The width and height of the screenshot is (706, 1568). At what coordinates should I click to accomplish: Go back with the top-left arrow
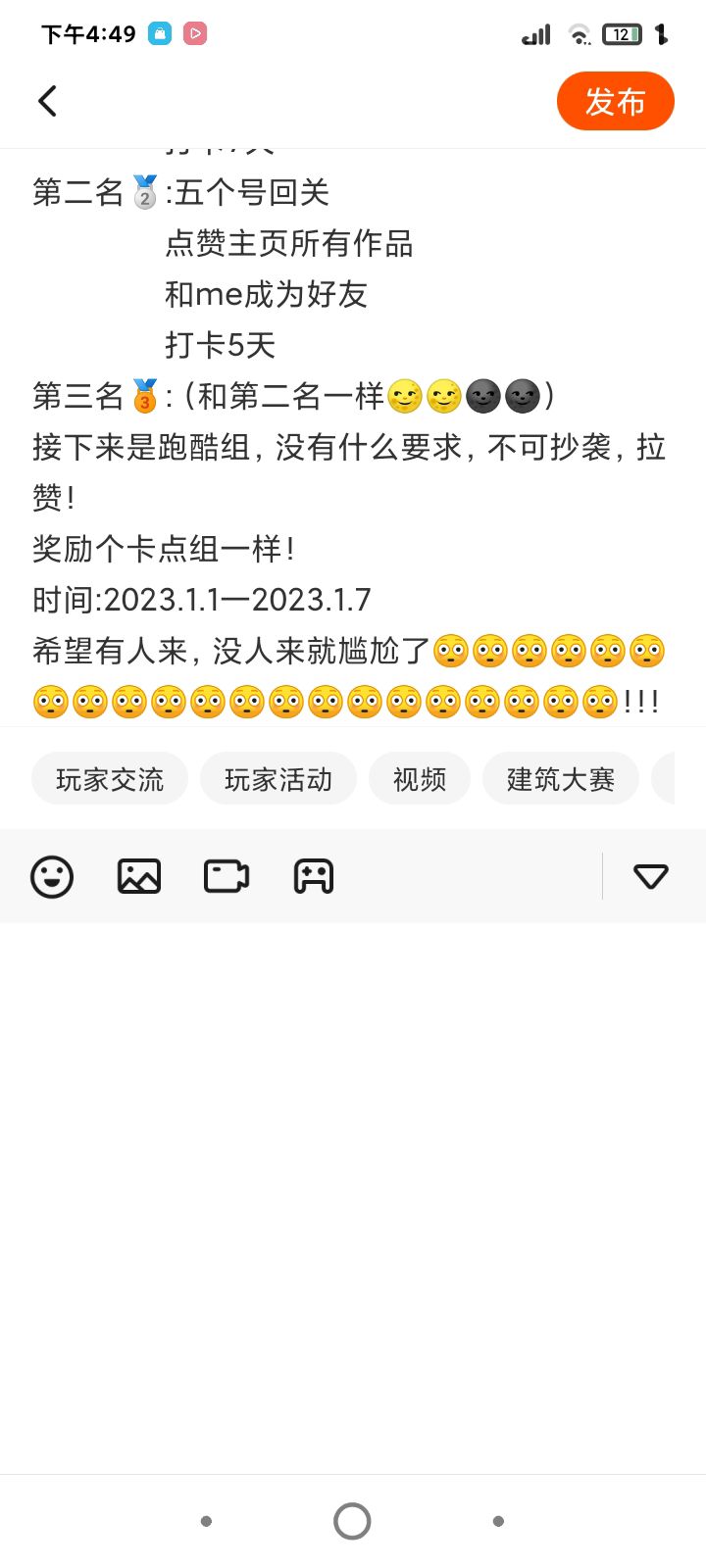coord(47,101)
